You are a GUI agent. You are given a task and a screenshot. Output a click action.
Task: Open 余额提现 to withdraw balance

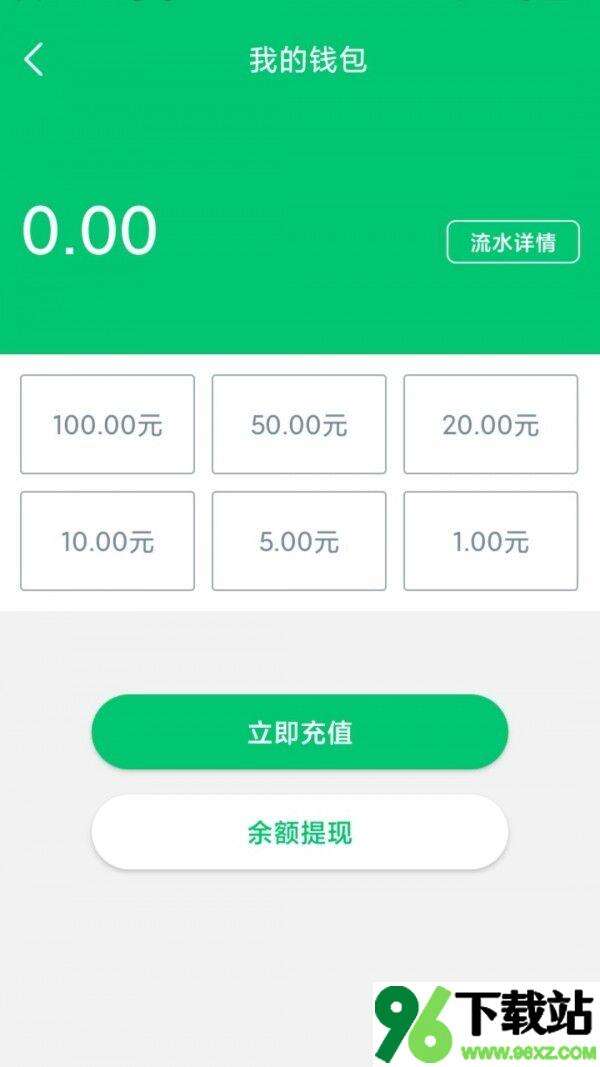click(300, 832)
